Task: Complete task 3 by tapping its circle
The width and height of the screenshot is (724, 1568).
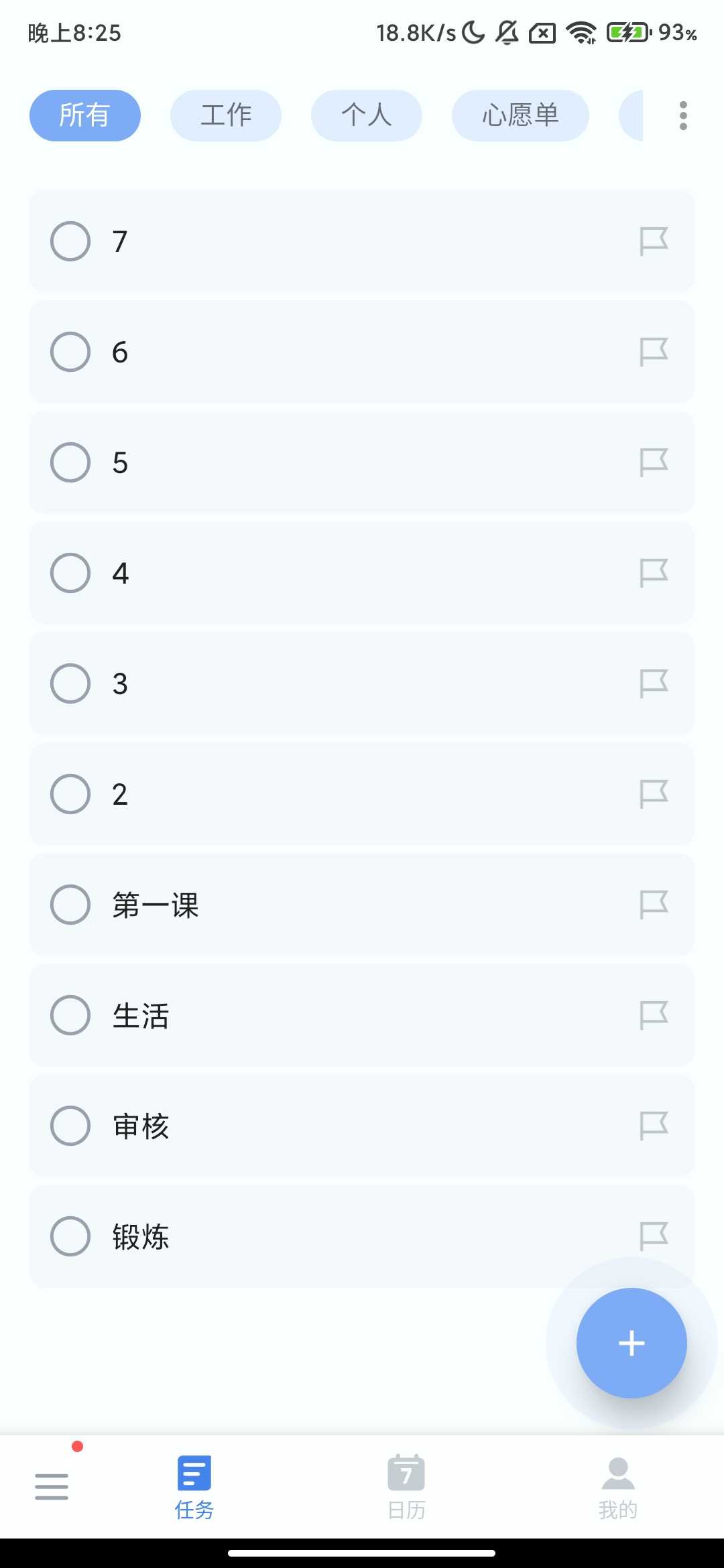Action: coord(69,683)
